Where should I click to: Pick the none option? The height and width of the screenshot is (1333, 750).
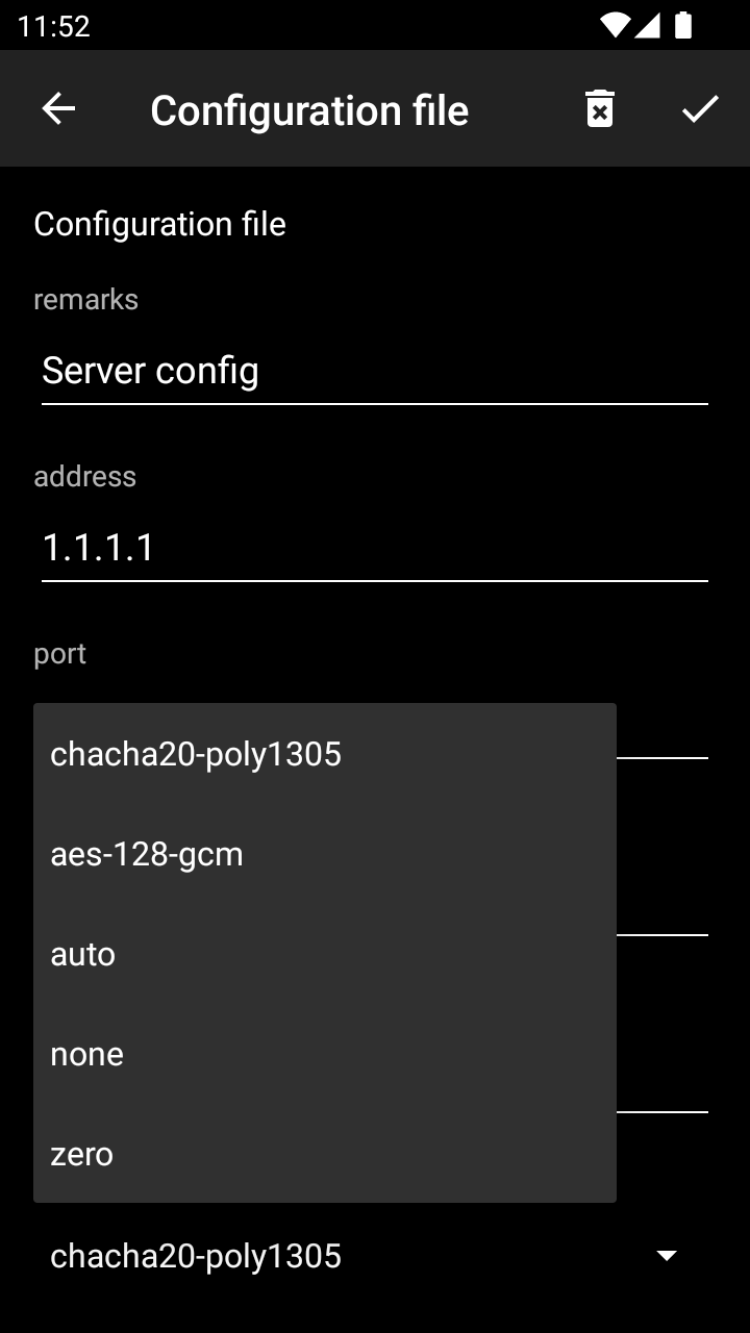click(x=324, y=1054)
